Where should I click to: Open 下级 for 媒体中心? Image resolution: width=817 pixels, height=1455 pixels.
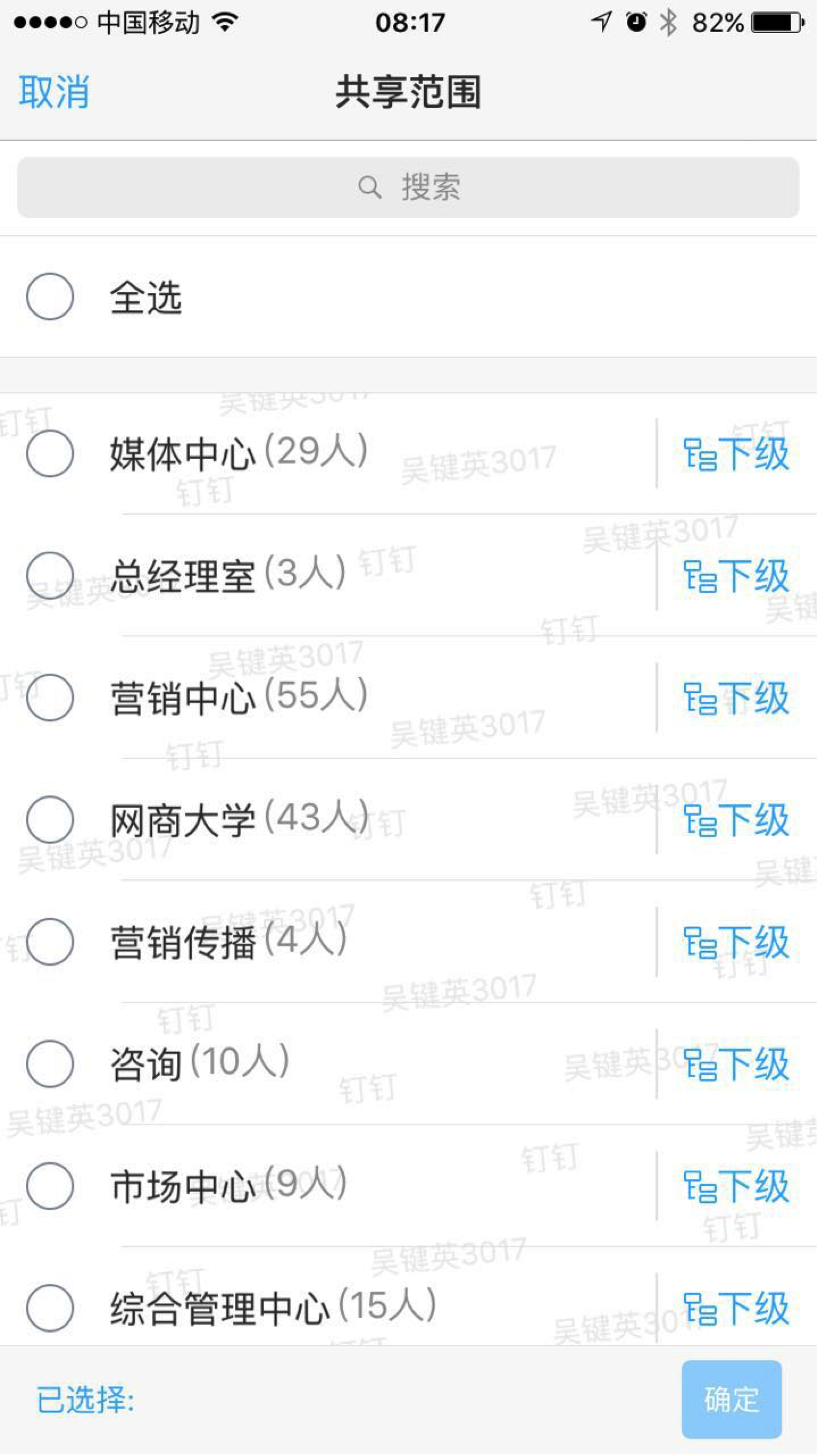(737, 454)
